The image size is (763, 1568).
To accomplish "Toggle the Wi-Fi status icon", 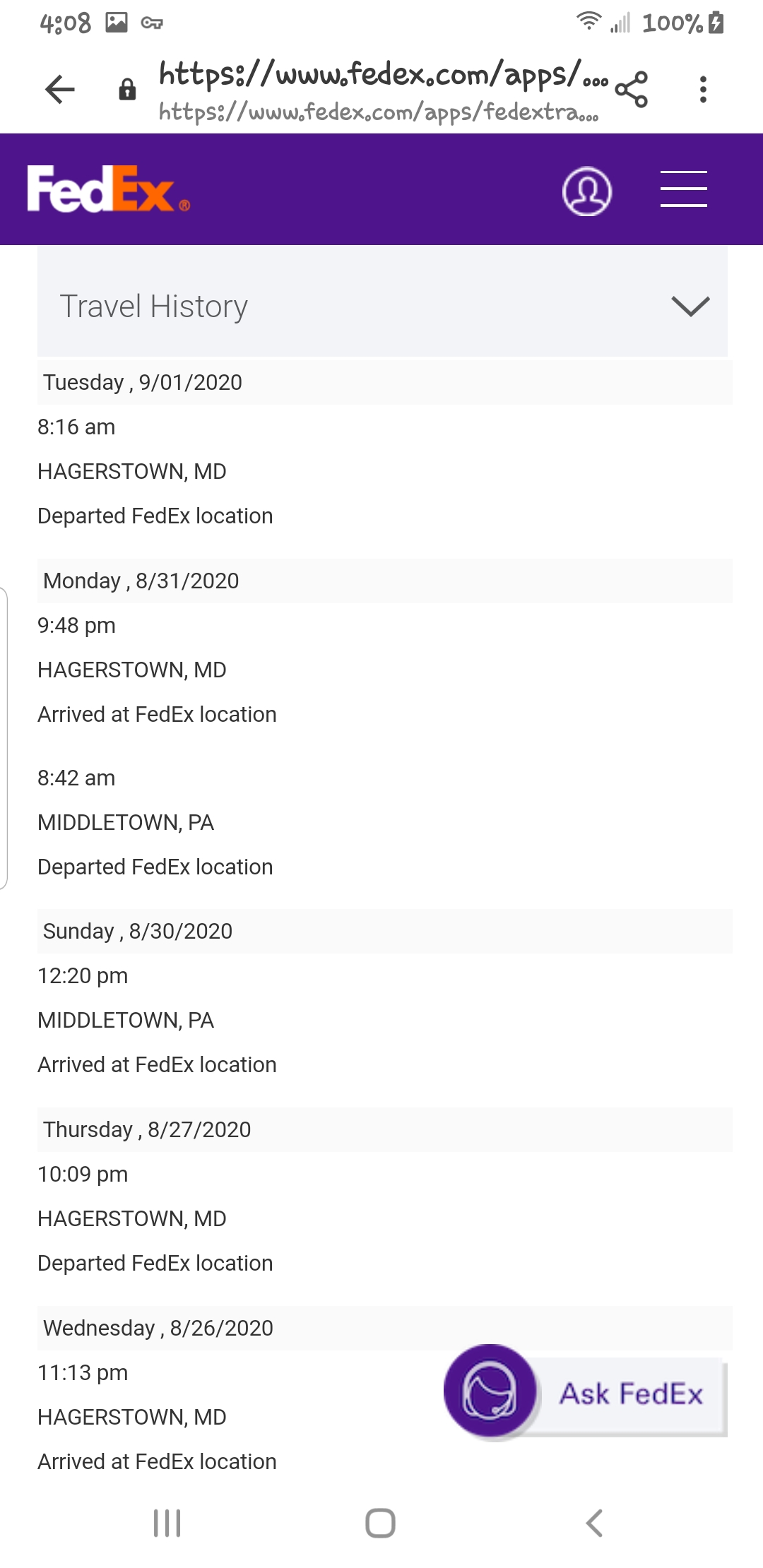I will [588, 22].
